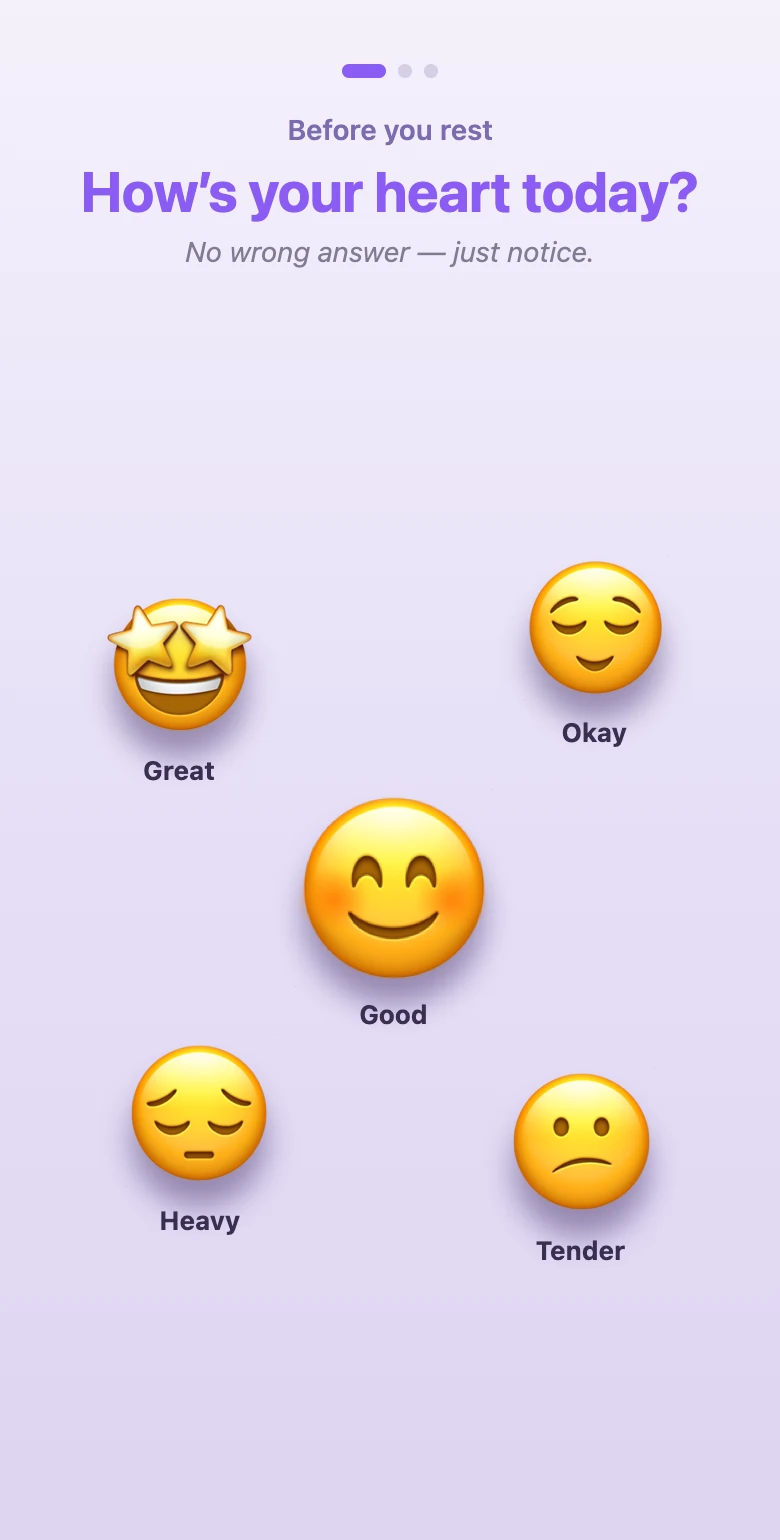Image resolution: width=780 pixels, height=1540 pixels.
Task: Choose the Tender mood emoji
Action: (581, 1141)
